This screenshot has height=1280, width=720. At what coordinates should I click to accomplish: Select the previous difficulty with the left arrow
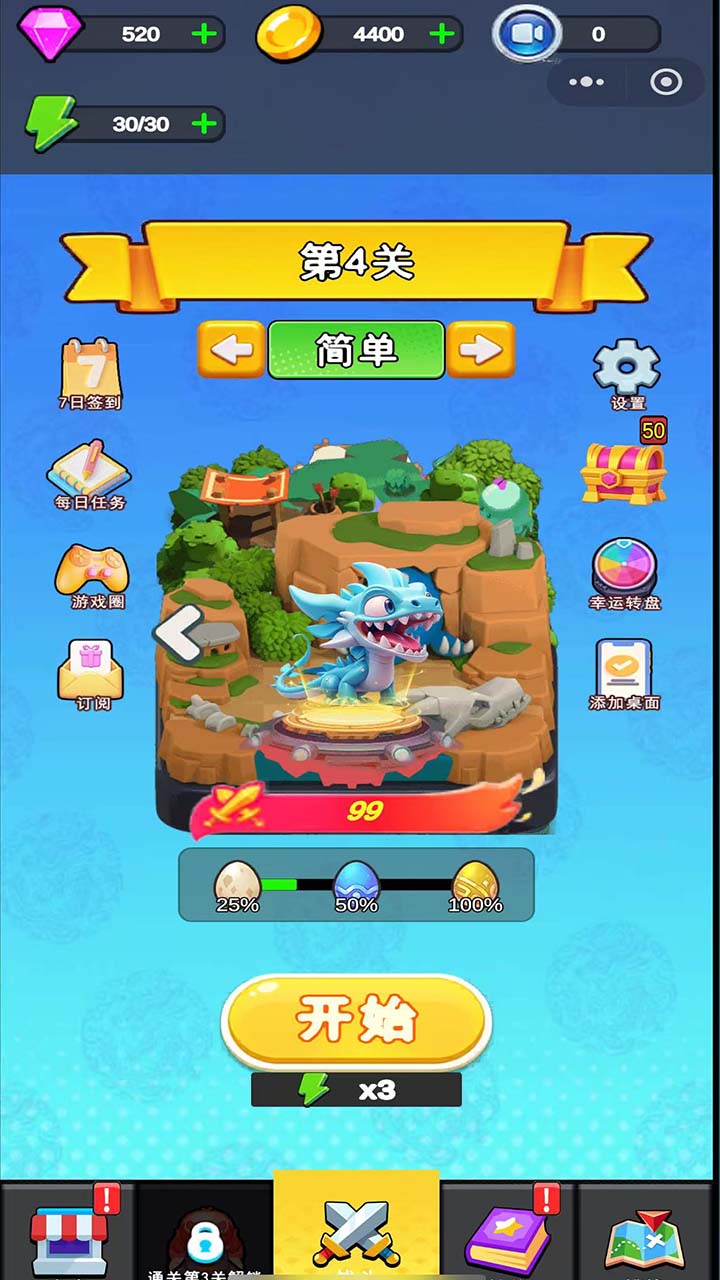click(x=232, y=349)
